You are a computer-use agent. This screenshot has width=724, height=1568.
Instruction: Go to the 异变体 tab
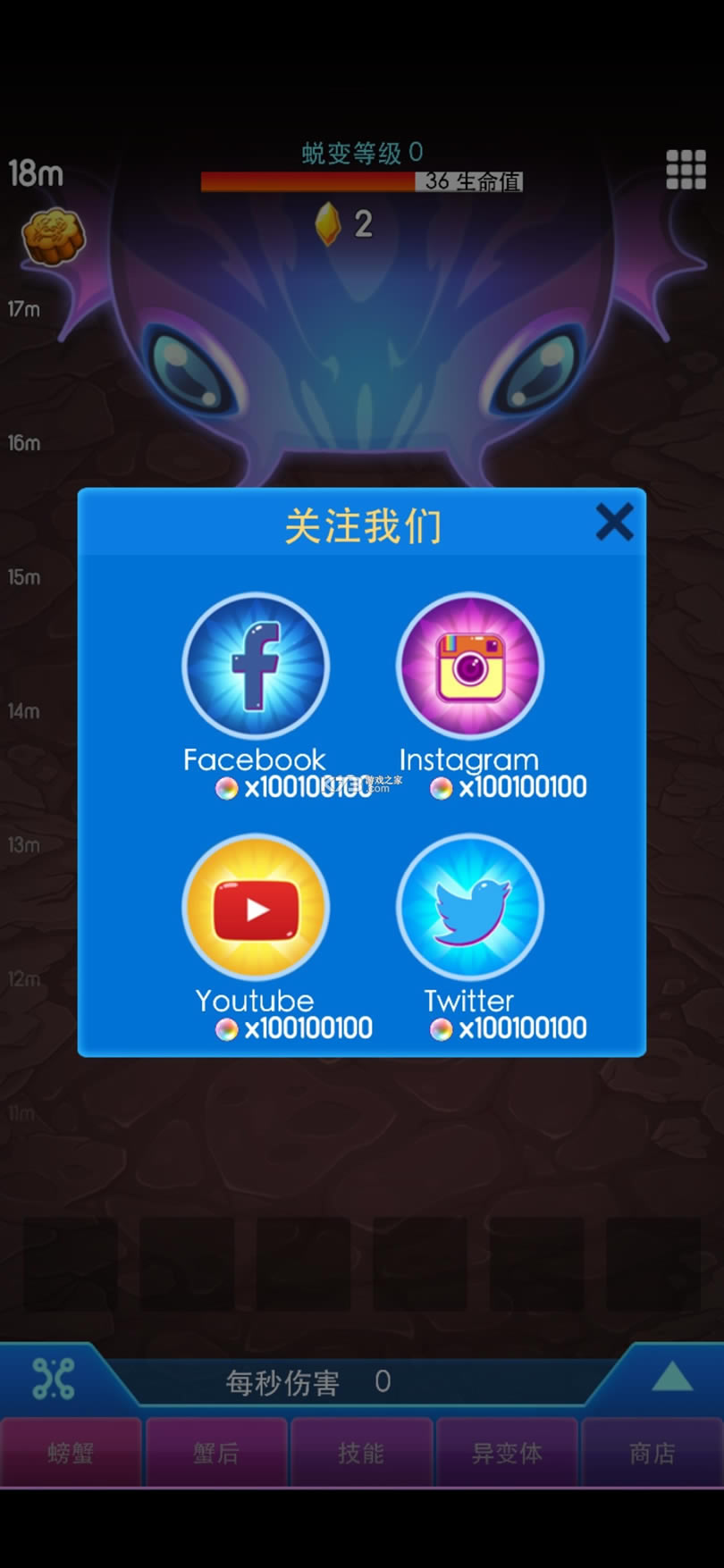click(507, 1453)
